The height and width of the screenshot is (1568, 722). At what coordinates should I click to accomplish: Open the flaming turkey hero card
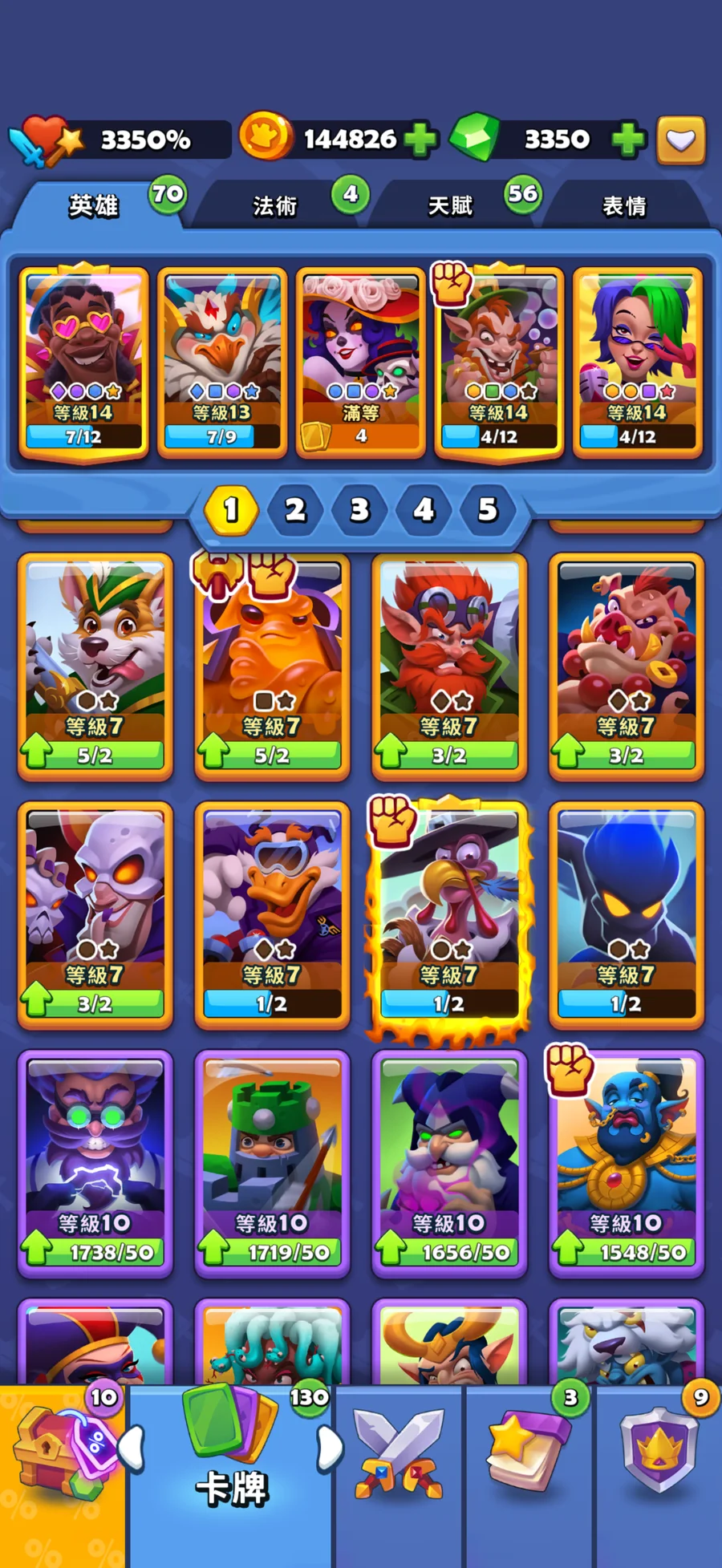449,914
